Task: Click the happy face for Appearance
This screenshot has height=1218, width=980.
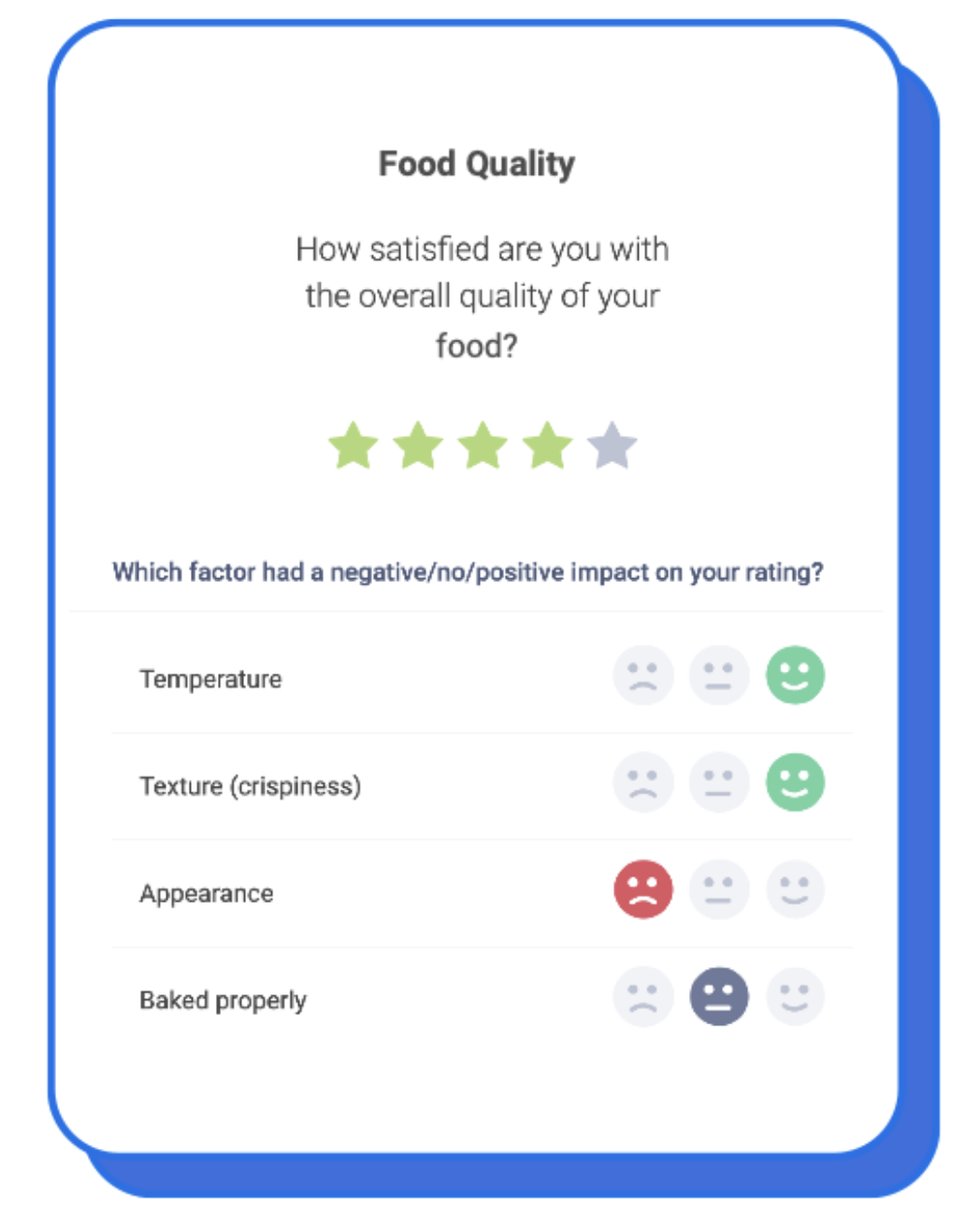Action: pos(794,890)
